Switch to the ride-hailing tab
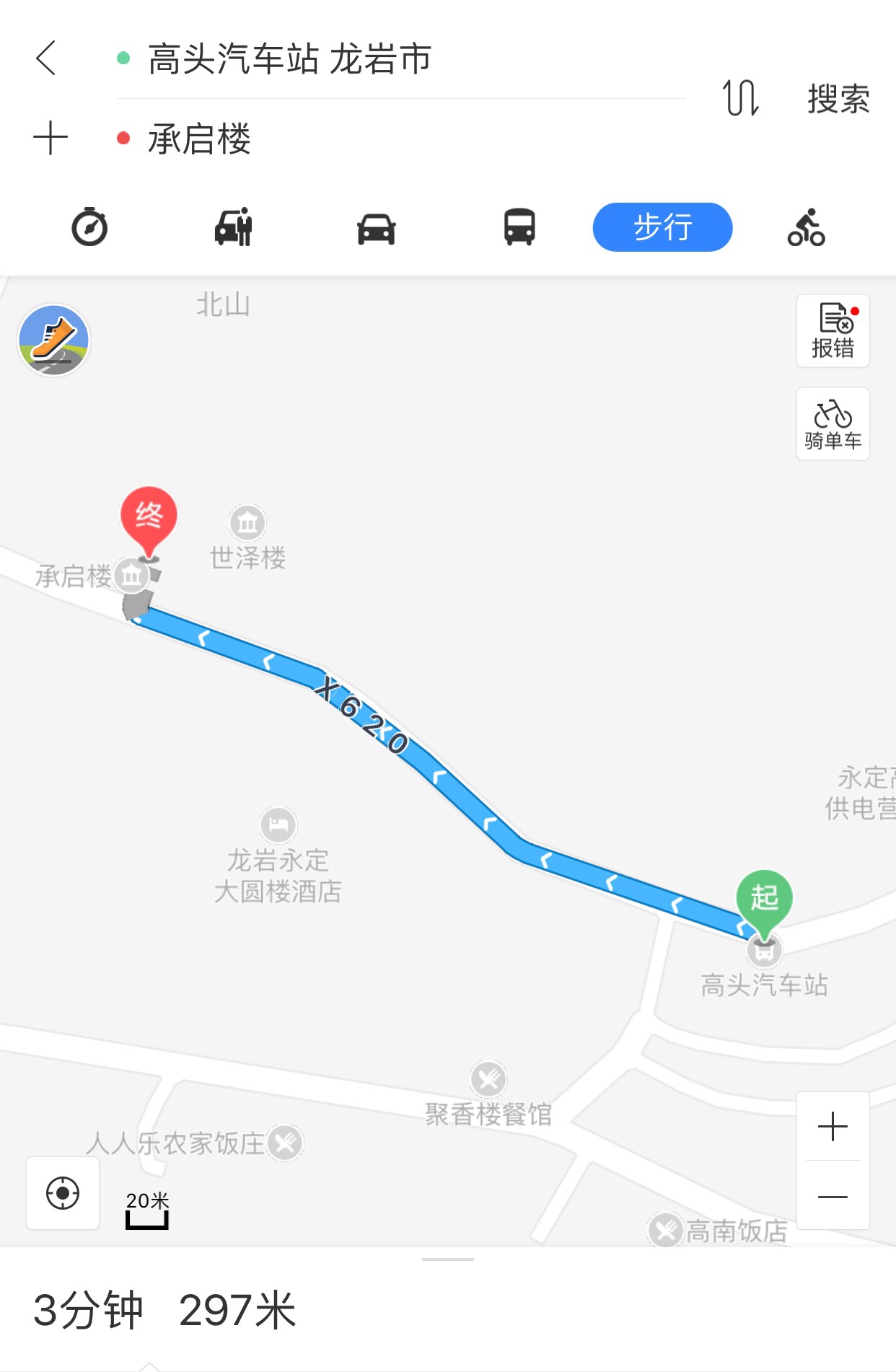The width and height of the screenshot is (896, 1372). pyautogui.click(x=233, y=227)
